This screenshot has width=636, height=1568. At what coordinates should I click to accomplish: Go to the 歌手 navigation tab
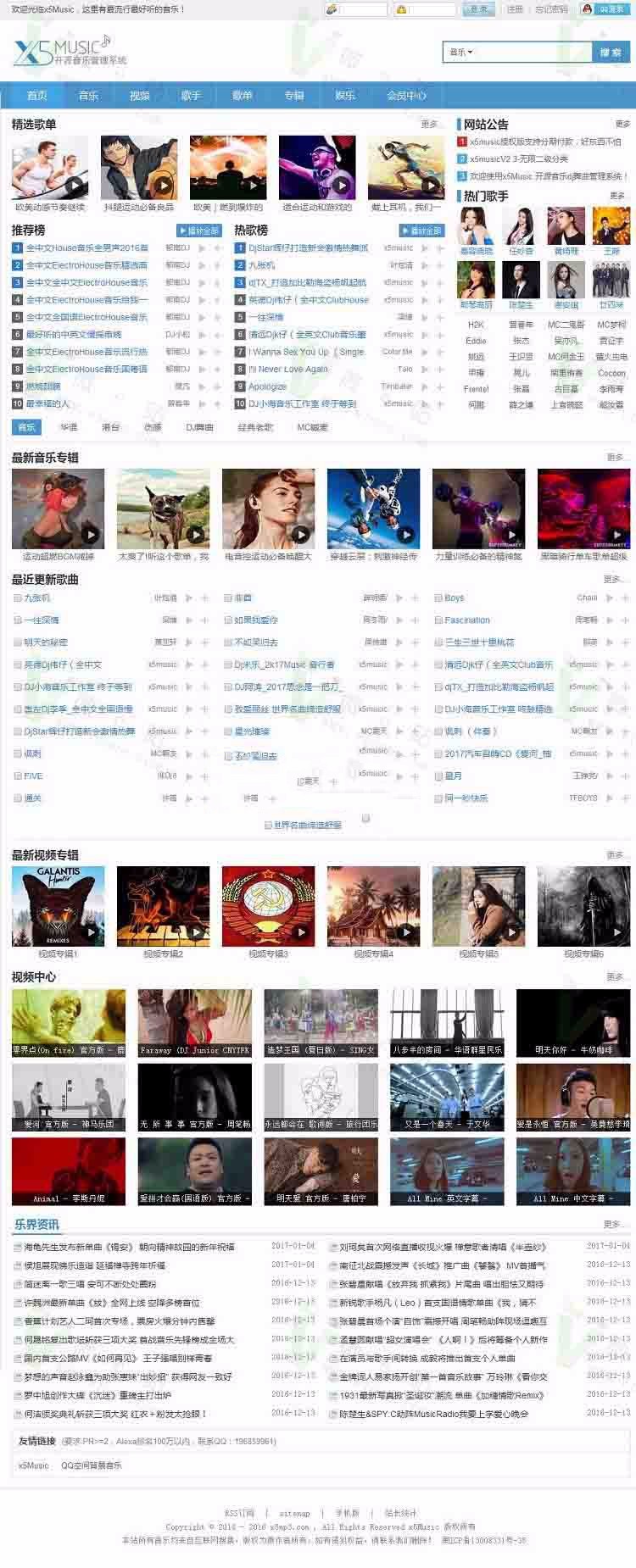[x=191, y=95]
